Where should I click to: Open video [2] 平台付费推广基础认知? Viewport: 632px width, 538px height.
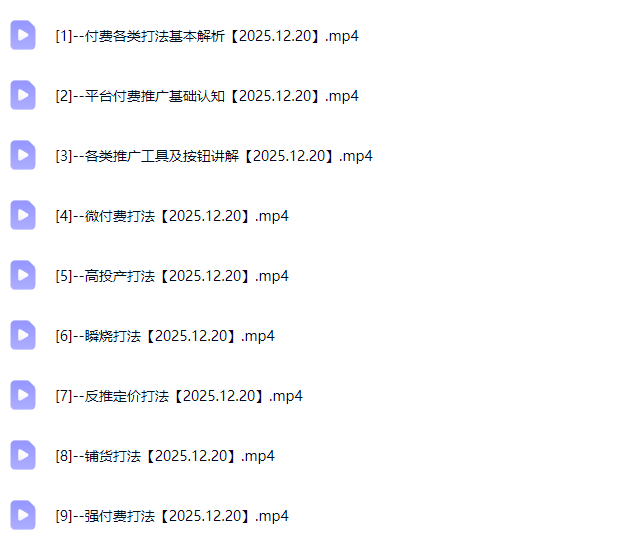click(x=206, y=96)
